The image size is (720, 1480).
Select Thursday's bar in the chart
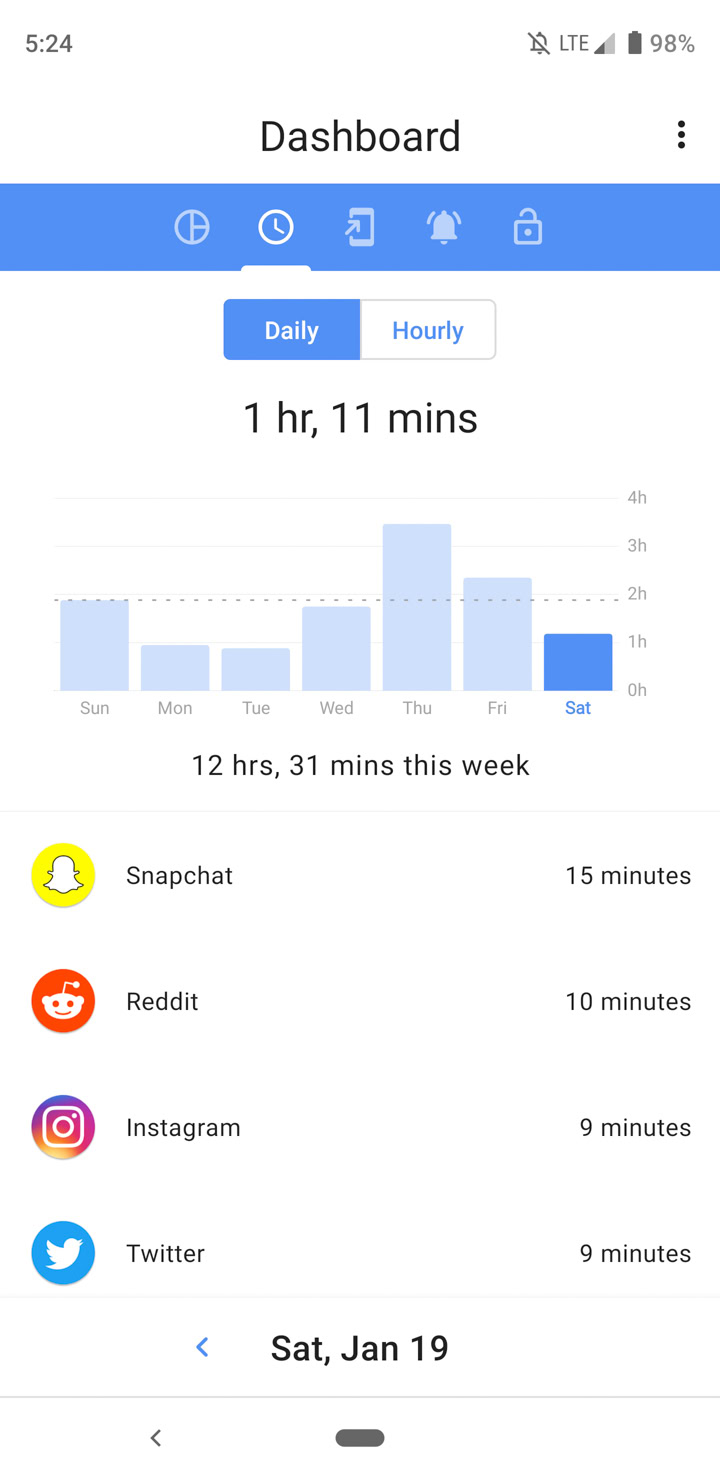click(x=417, y=607)
